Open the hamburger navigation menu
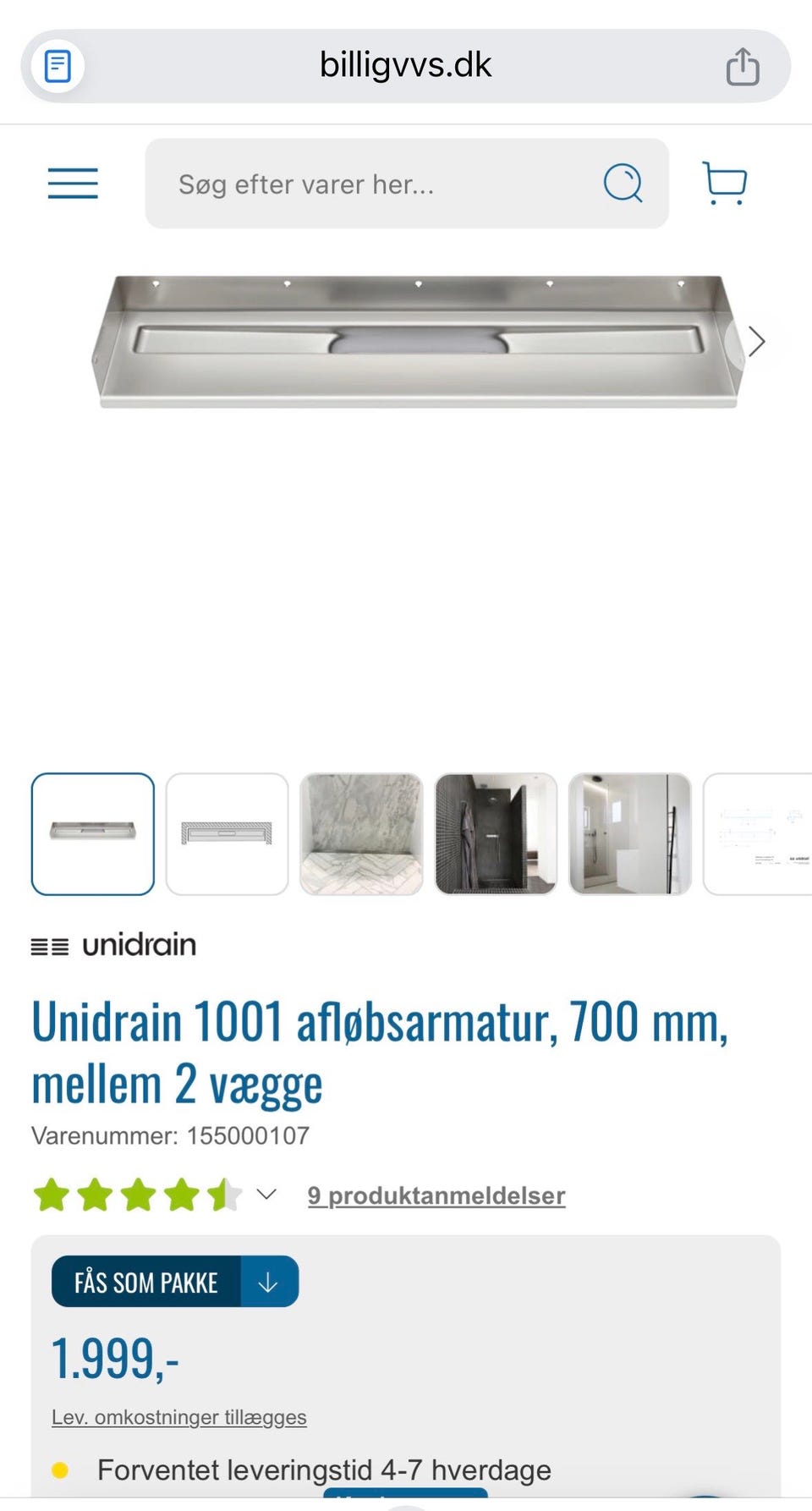Viewport: 812px width, 1511px height. [72, 184]
